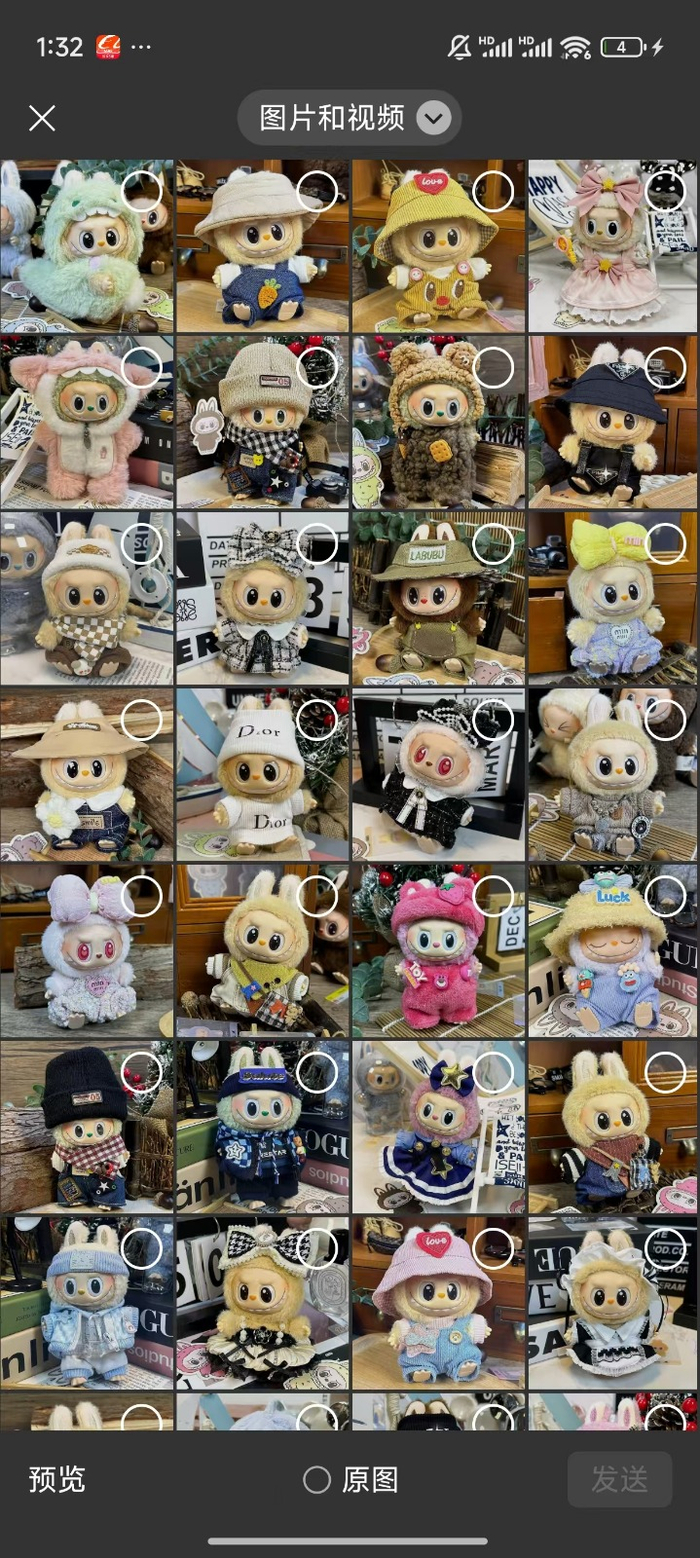Image resolution: width=700 pixels, height=1558 pixels.
Task: Select the pink love hat blue overalls photo
Action: (x=493, y=1248)
